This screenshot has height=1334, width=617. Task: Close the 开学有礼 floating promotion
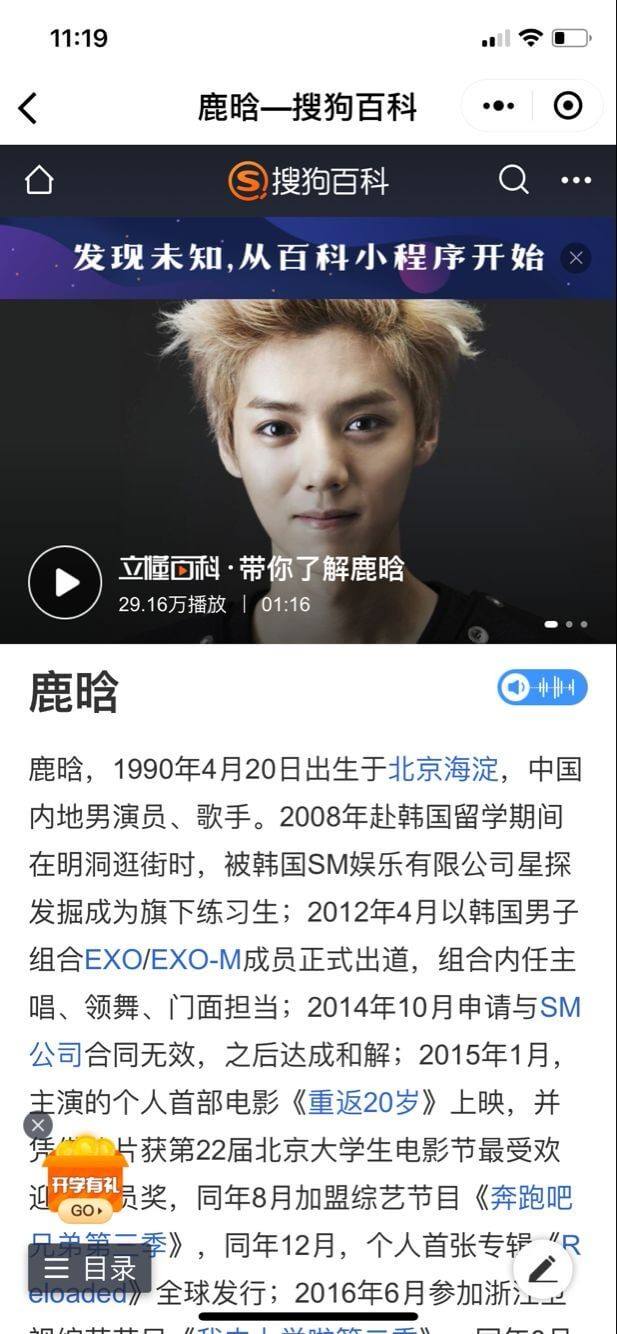click(x=38, y=1125)
